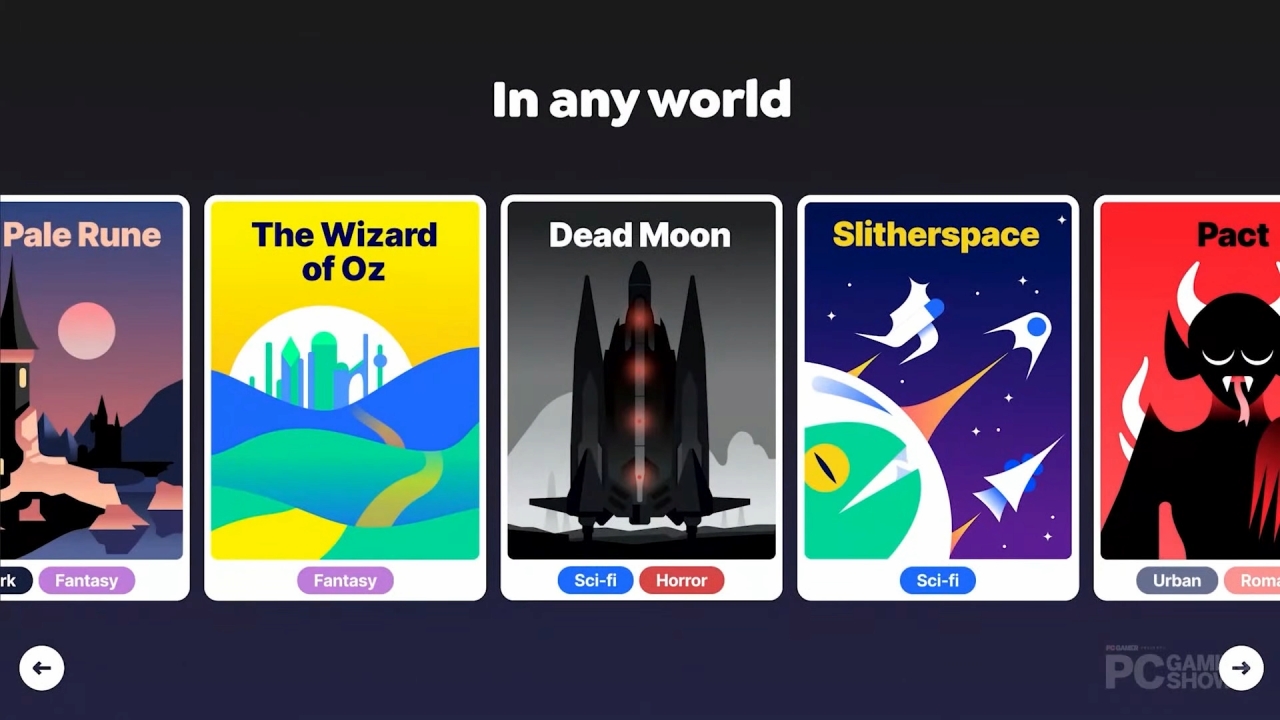Open the Pact world card
This screenshot has height=720, width=1280.
click(1187, 398)
